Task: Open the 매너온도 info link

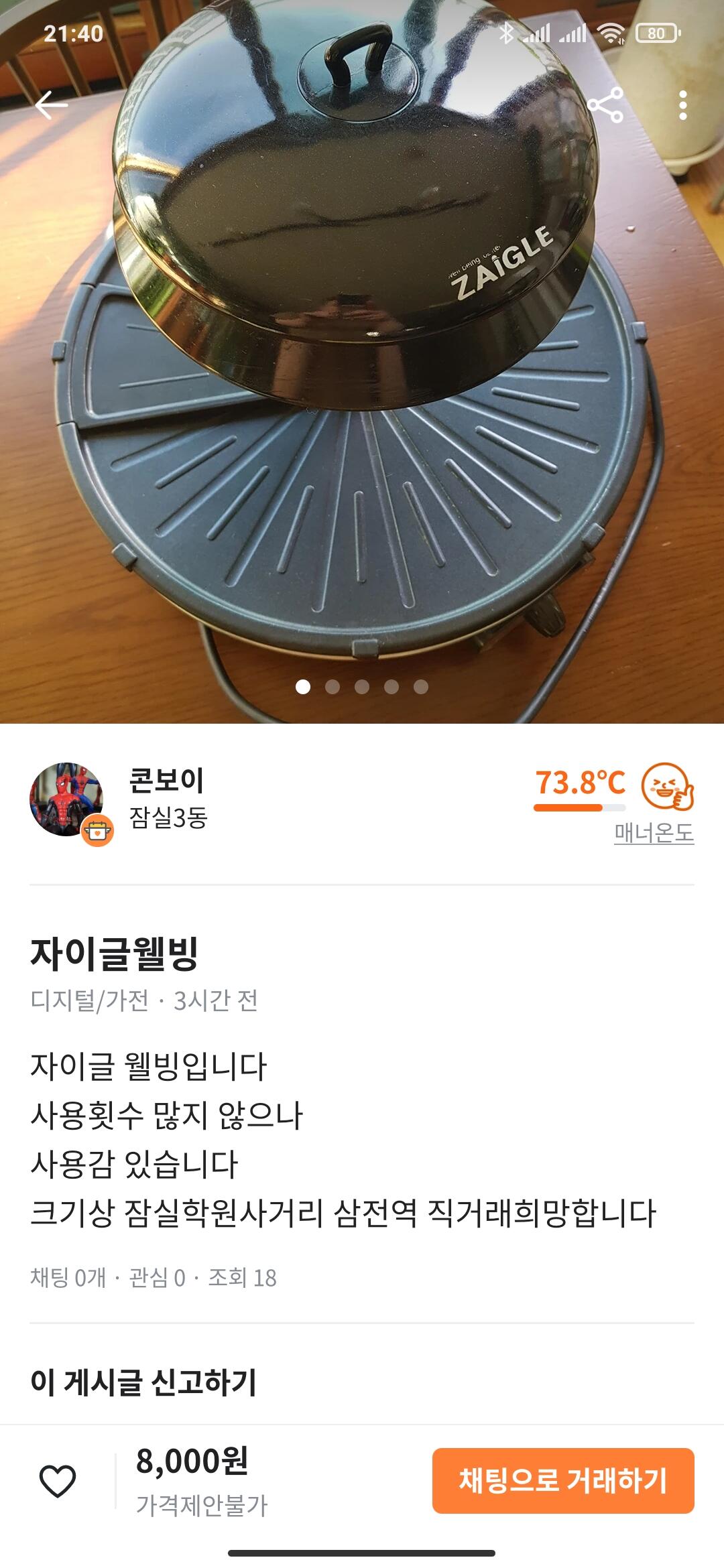Action: pos(654,833)
